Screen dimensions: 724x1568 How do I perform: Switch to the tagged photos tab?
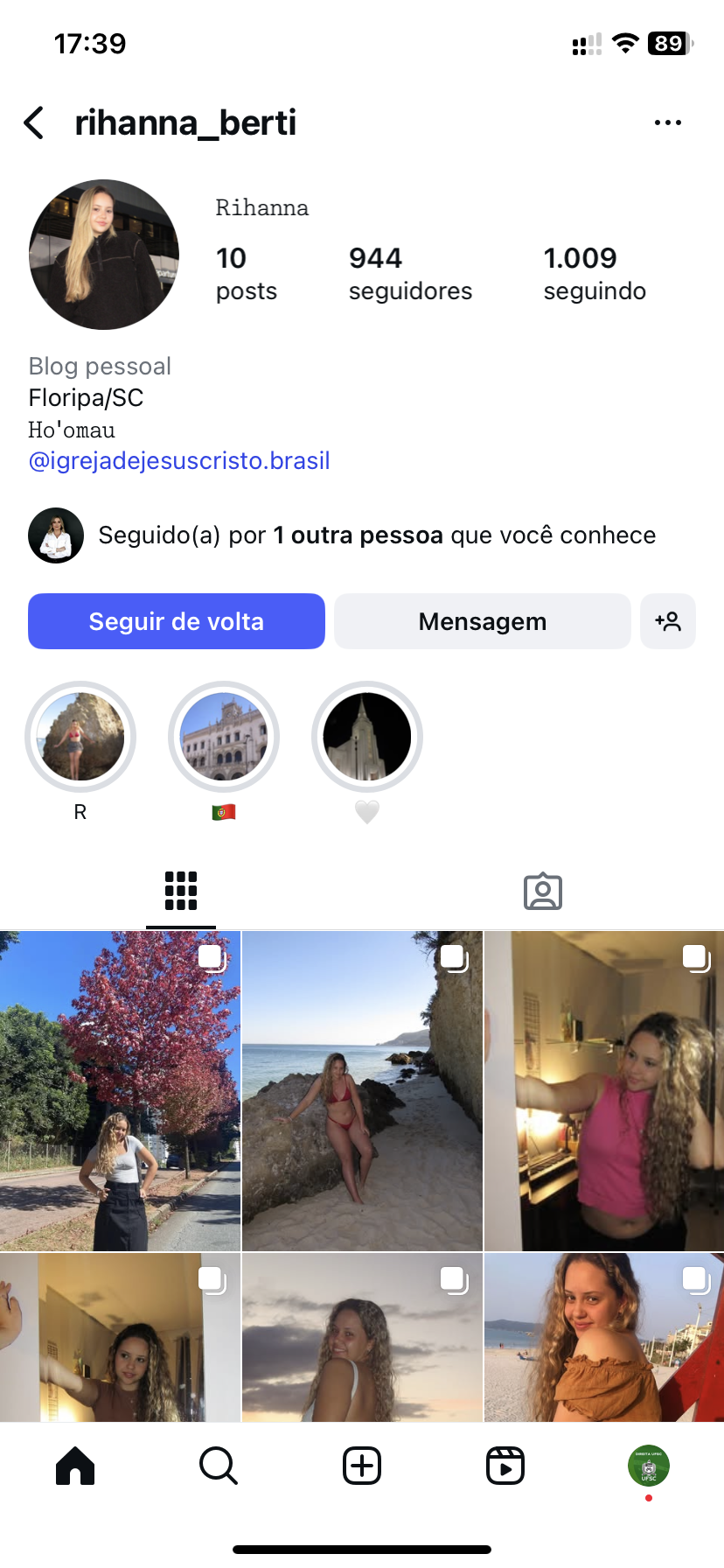click(543, 891)
